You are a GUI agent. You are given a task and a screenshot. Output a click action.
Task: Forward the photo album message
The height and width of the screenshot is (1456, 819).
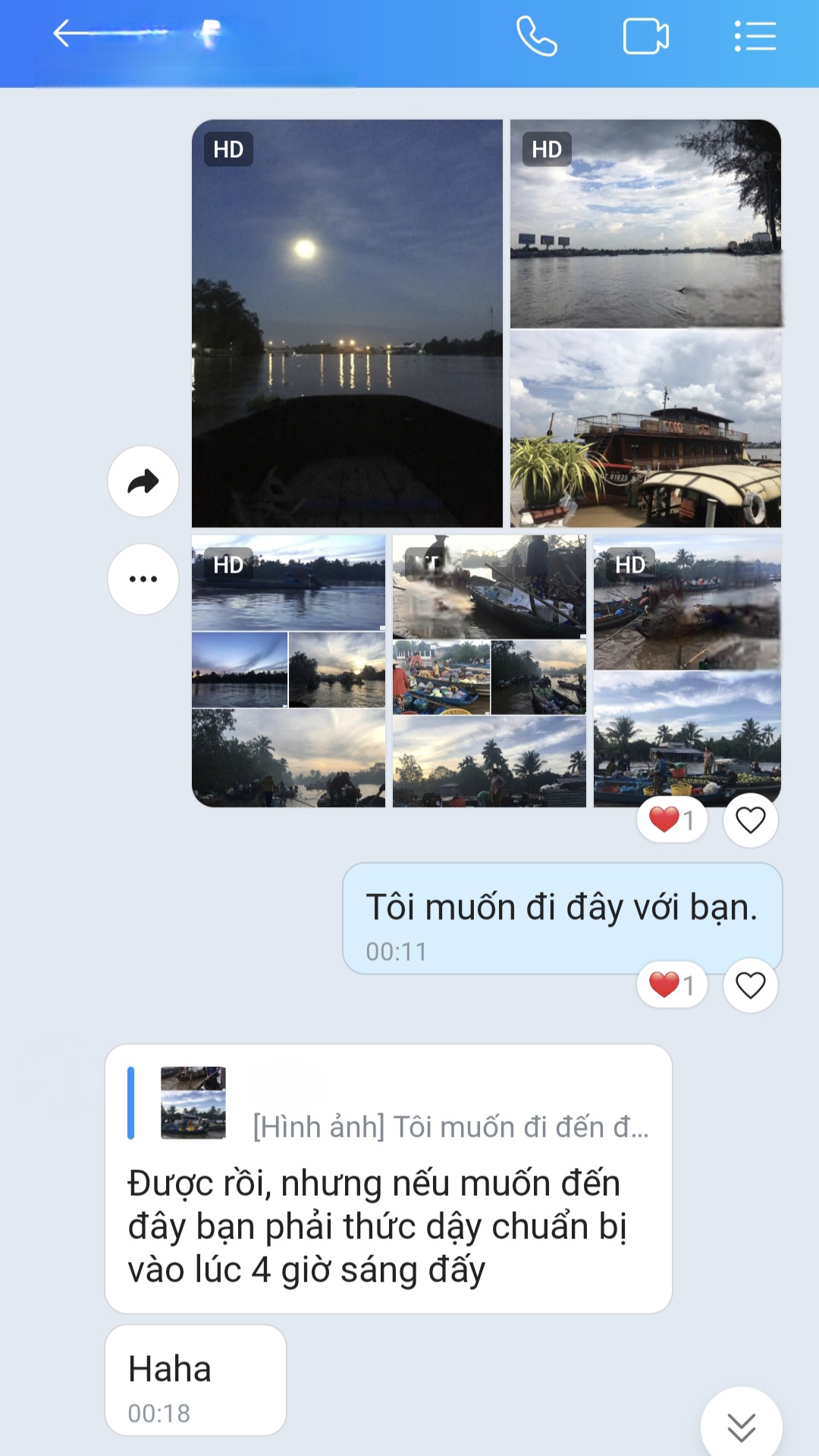tap(143, 482)
